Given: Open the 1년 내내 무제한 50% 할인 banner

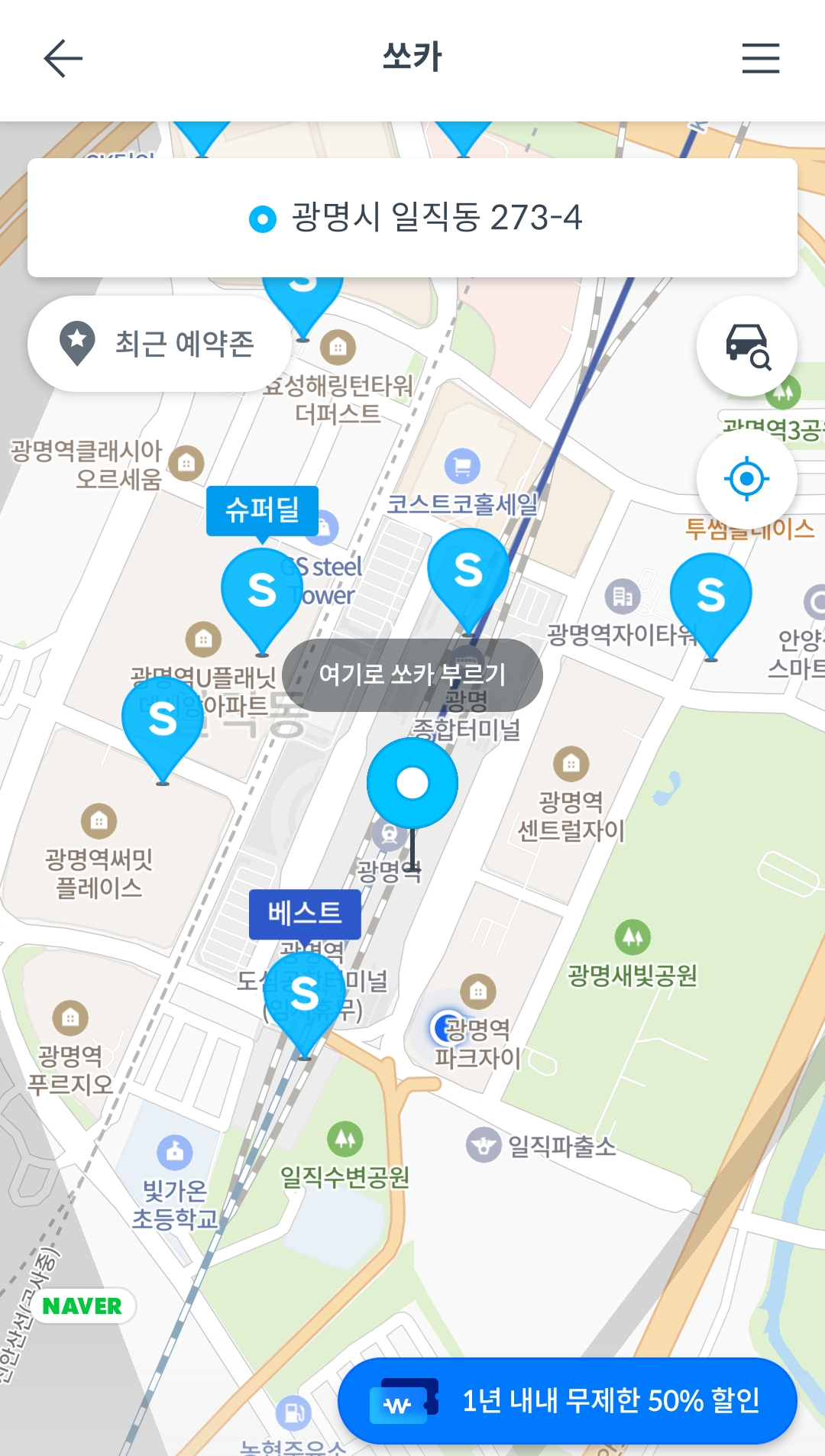Looking at the screenshot, I should [568, 1401].
